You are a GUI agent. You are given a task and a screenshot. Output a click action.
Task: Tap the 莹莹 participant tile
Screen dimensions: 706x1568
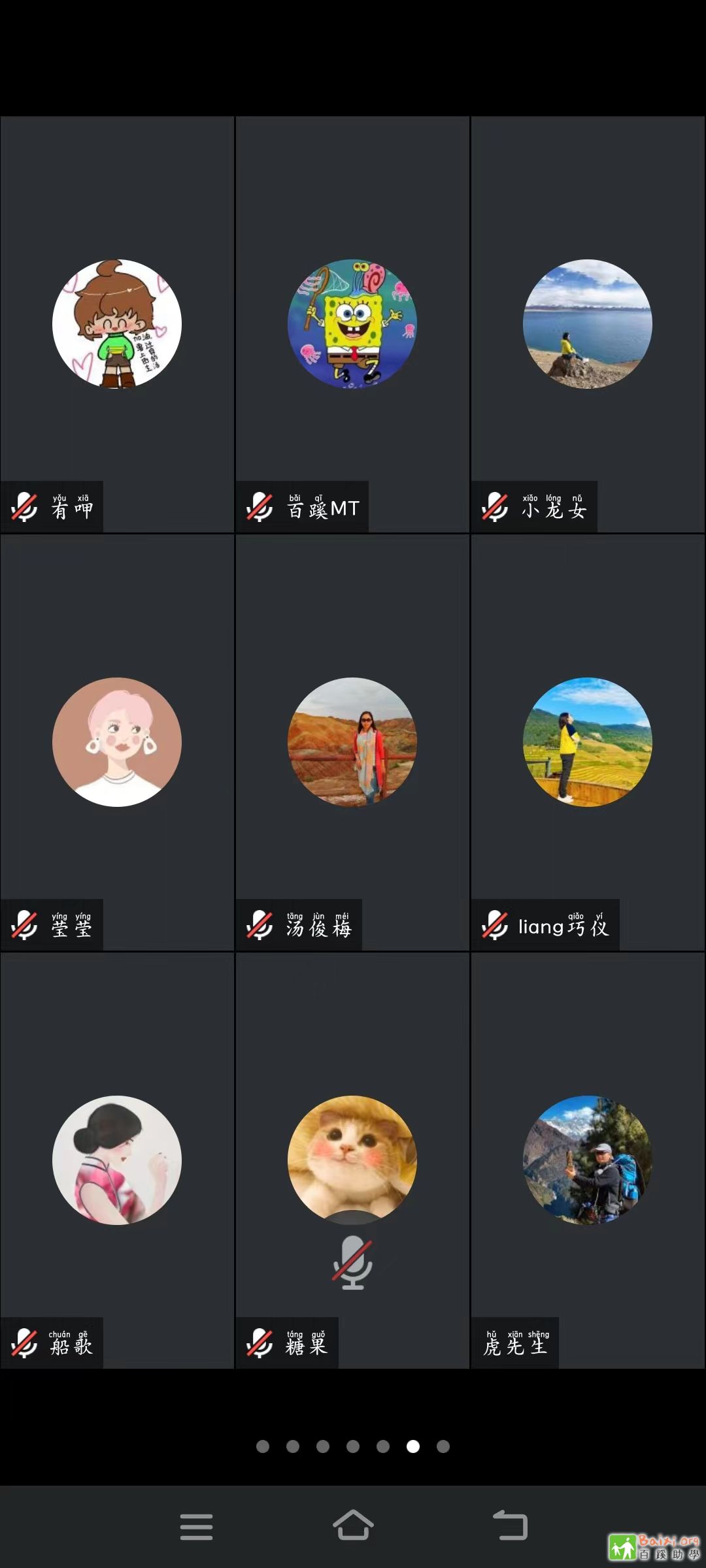(x=117, y=742)
